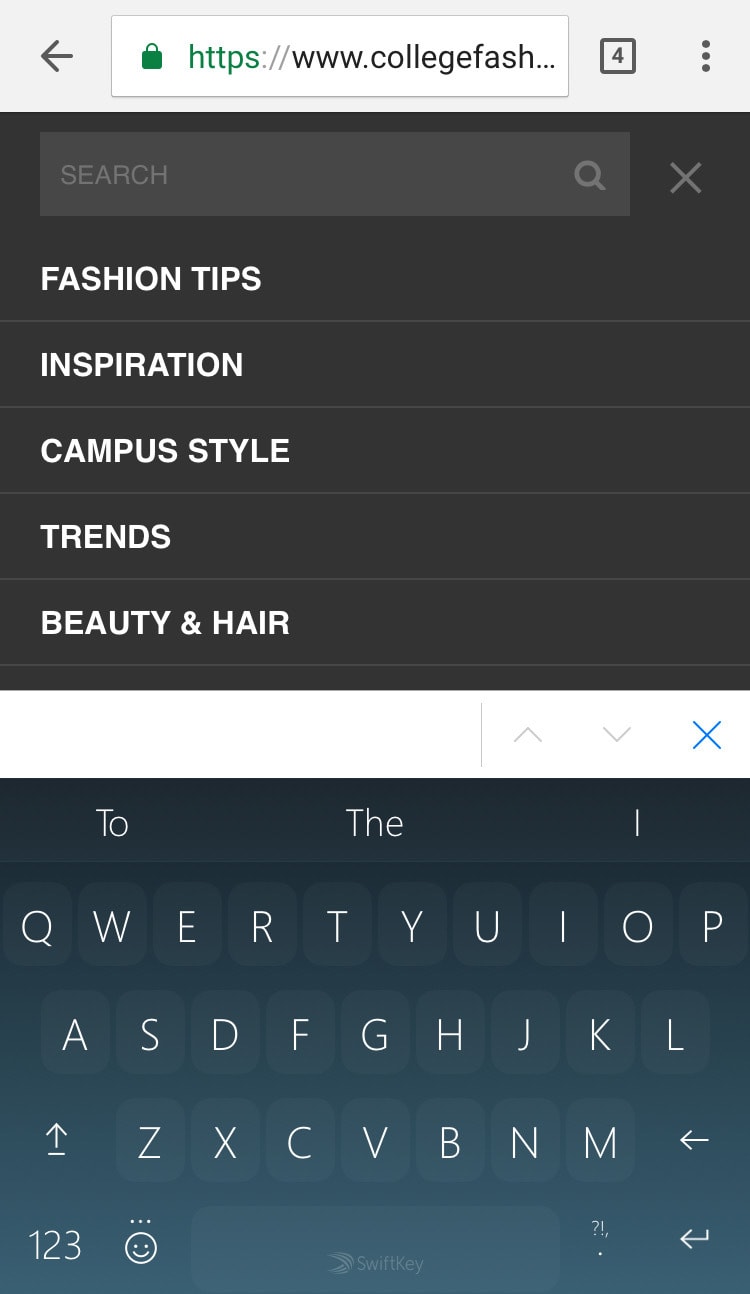Tap the keyboard backspace key

point(693,1140)
